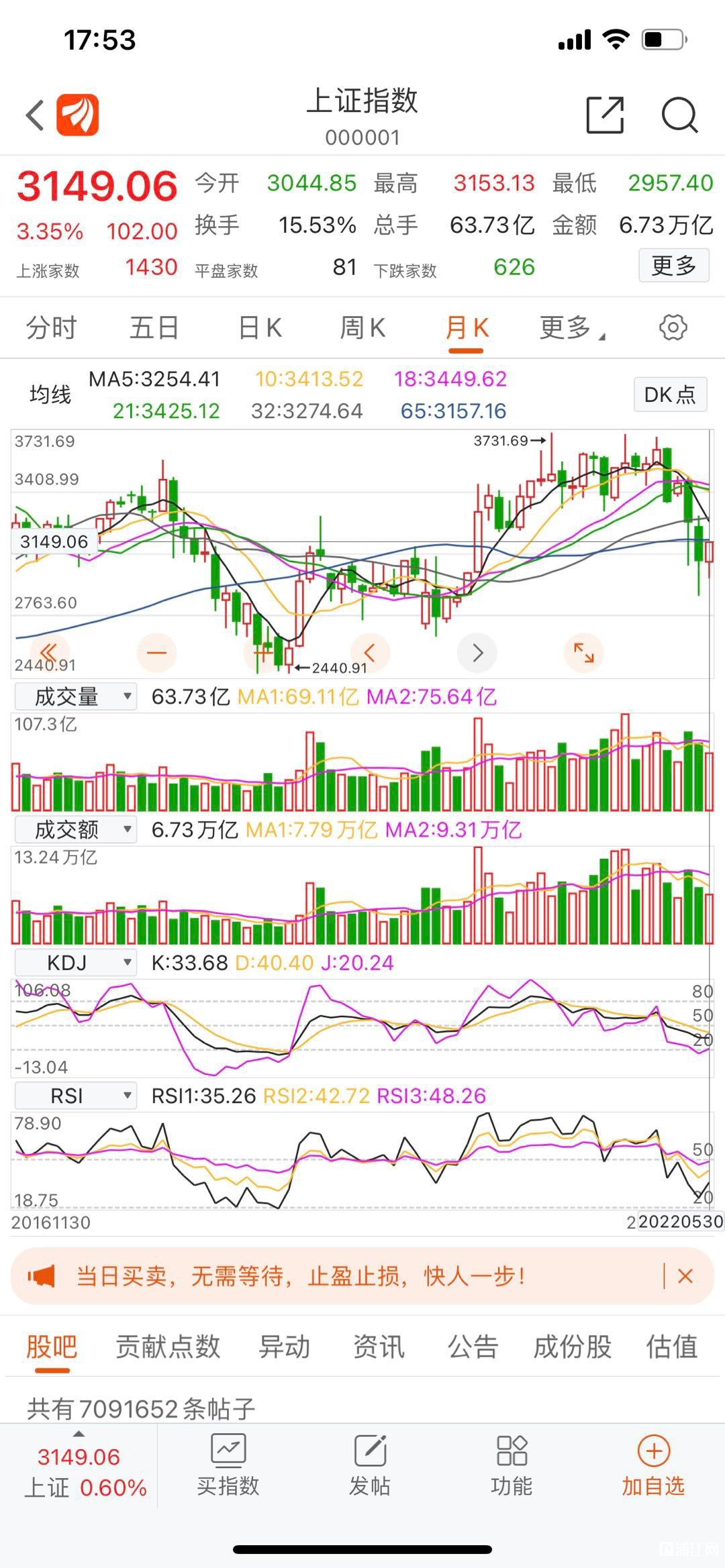Expand the 更多 chart period dropdown
This screenshot has height=1568, width=725.
click(571, 328)
